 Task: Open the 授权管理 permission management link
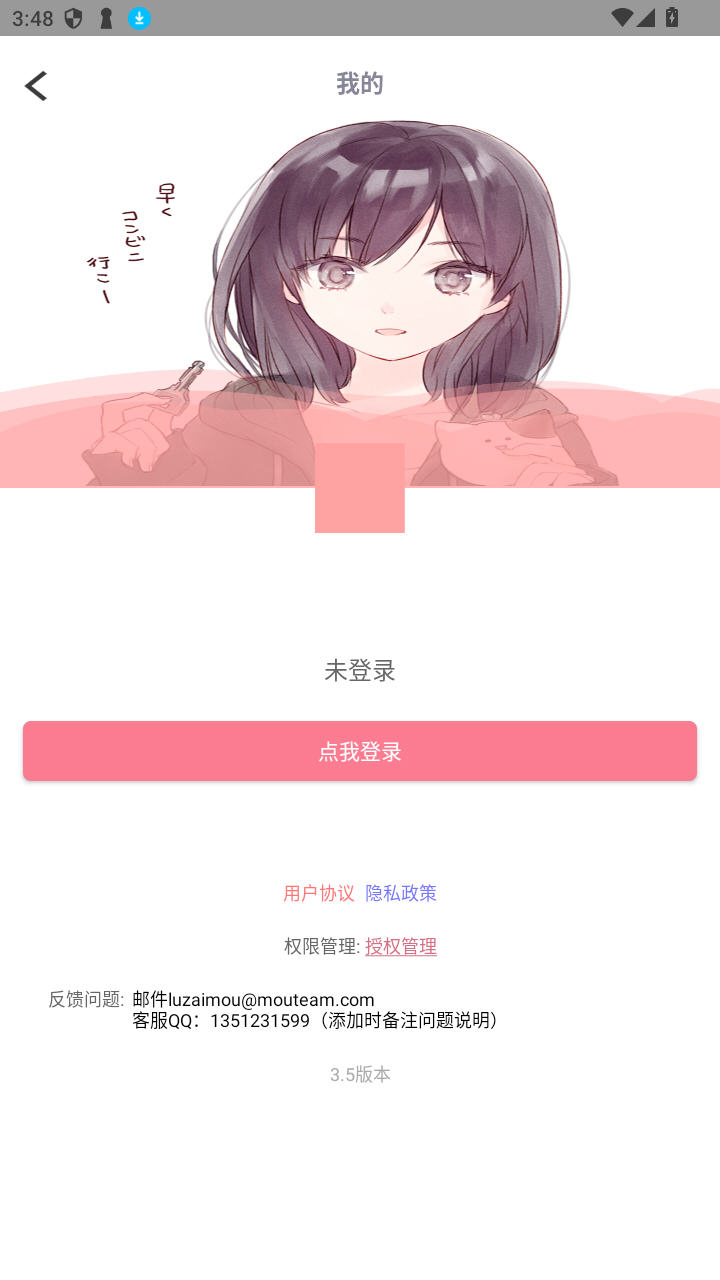click(x=401, y=946)
